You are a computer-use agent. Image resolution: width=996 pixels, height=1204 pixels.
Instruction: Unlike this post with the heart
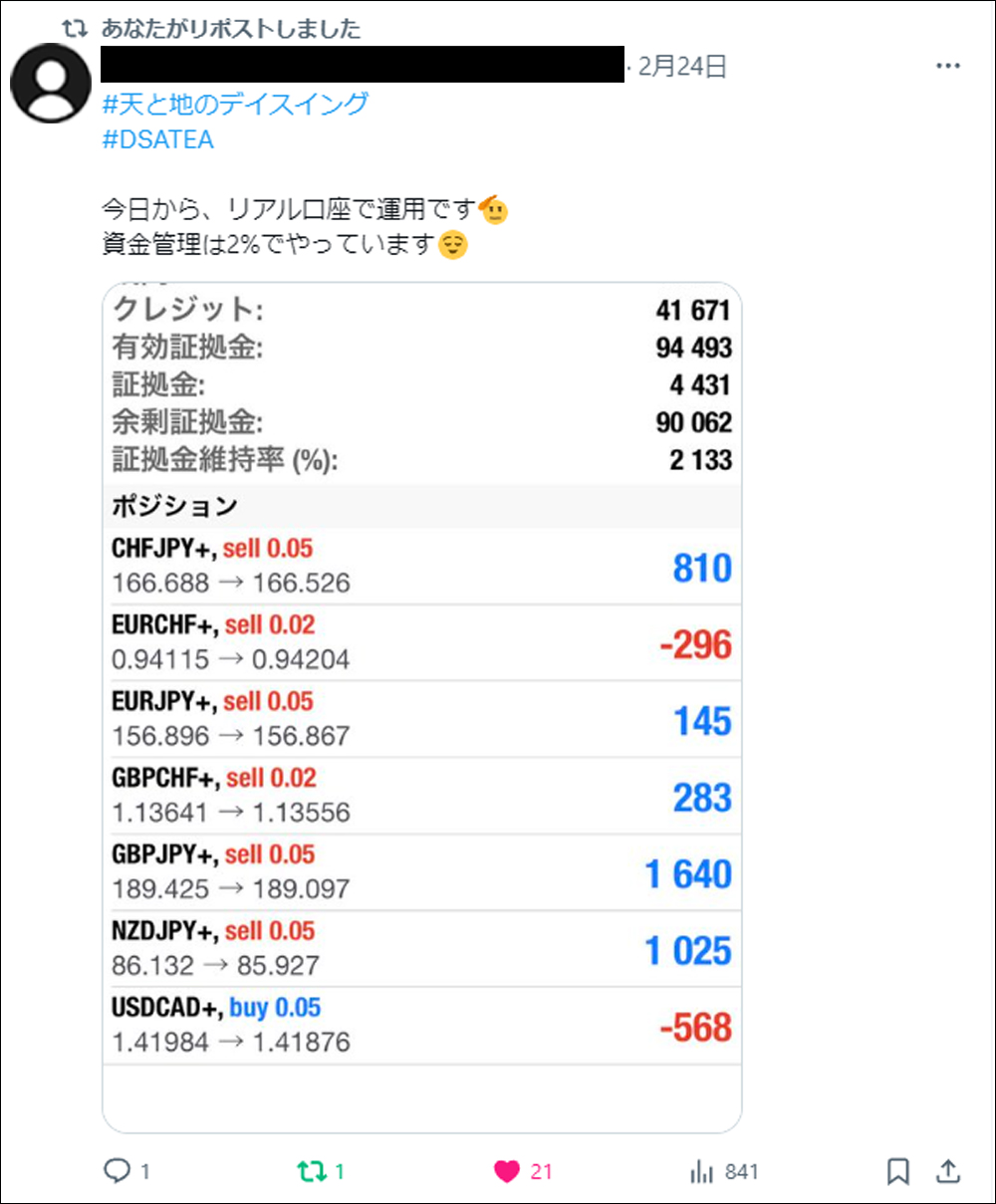(507, 1171)
